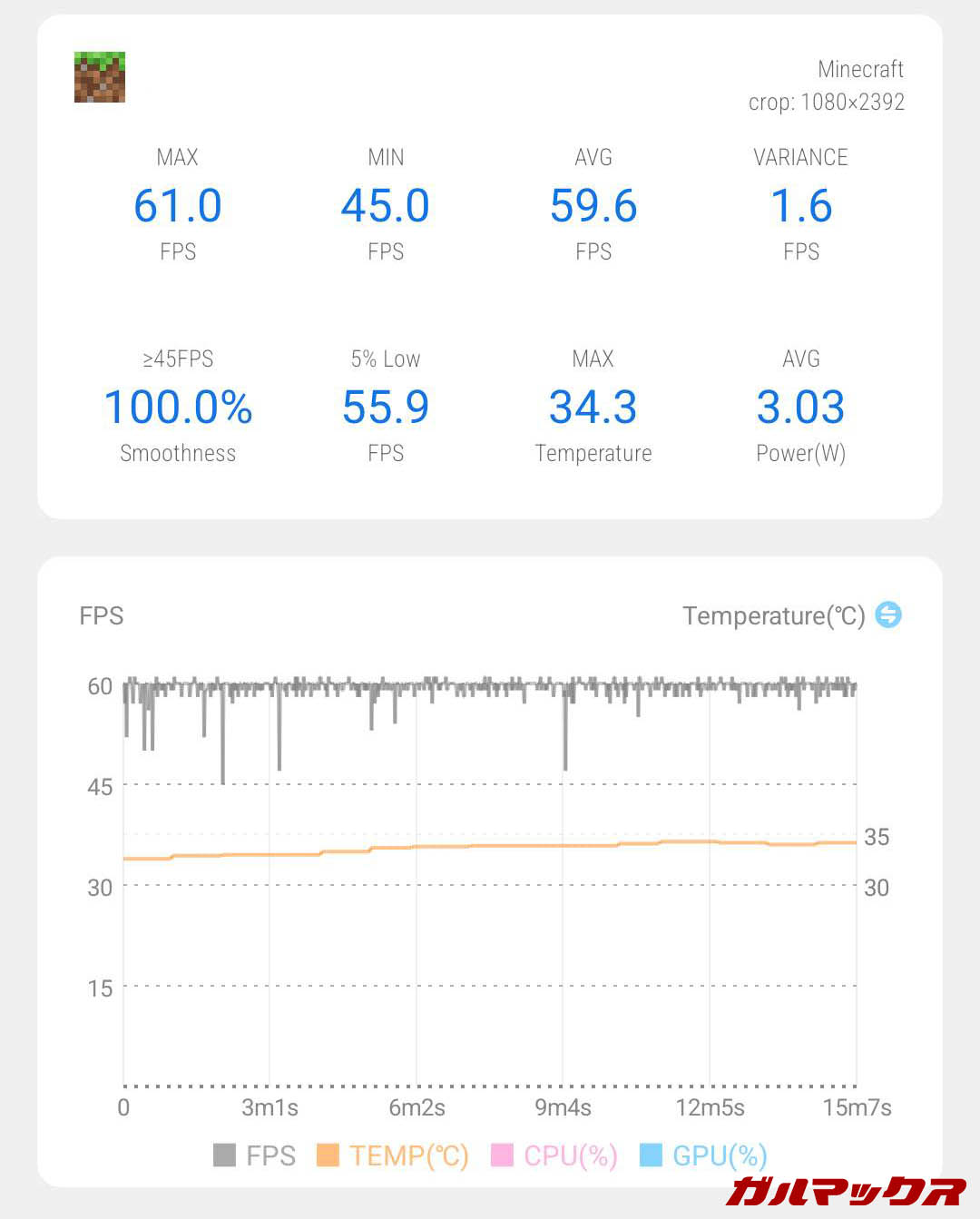The height and width of the screenshot is (1219, 980).
Task: Show the CPU(%) series on the chart
Action: (554, 1155)
